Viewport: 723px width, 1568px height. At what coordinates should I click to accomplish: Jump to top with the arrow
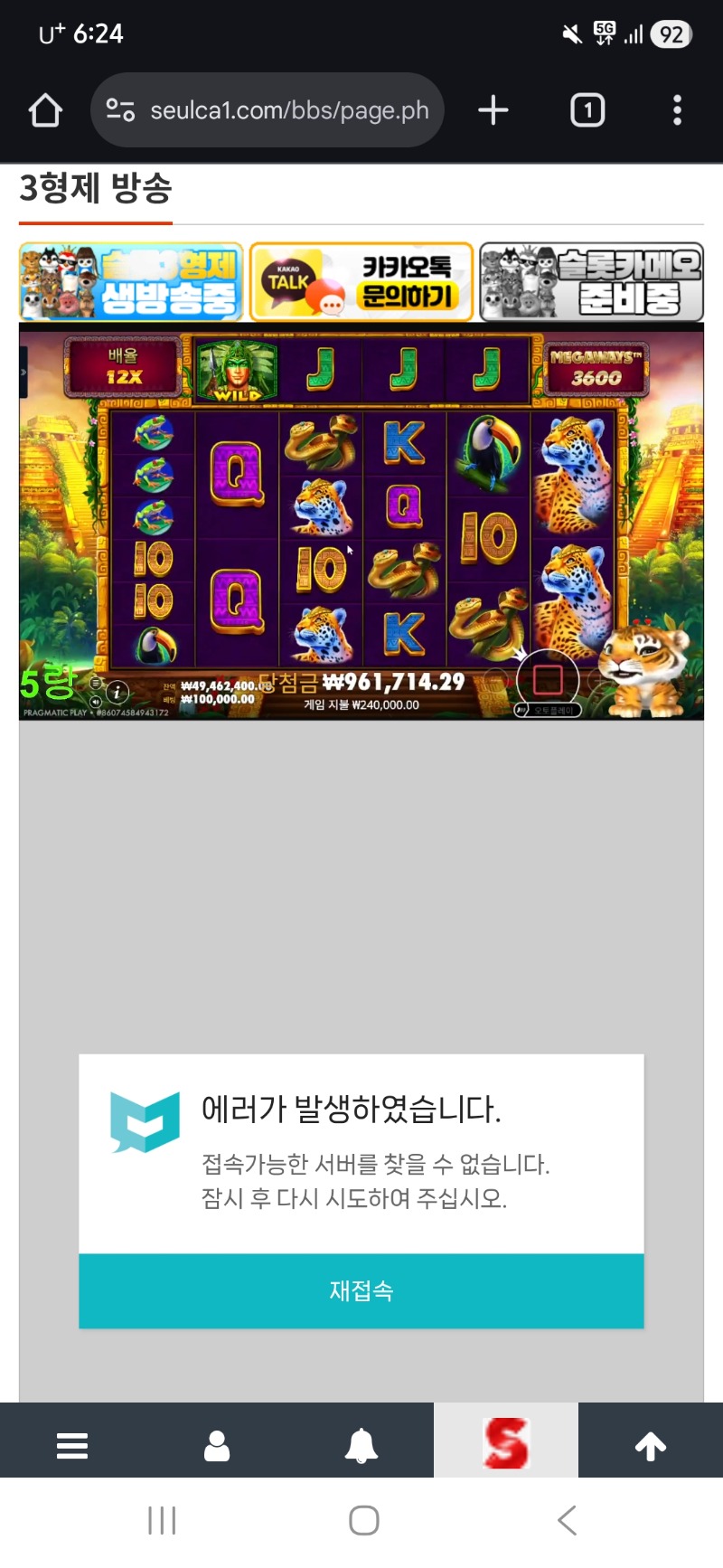[x=651, y=1445]
